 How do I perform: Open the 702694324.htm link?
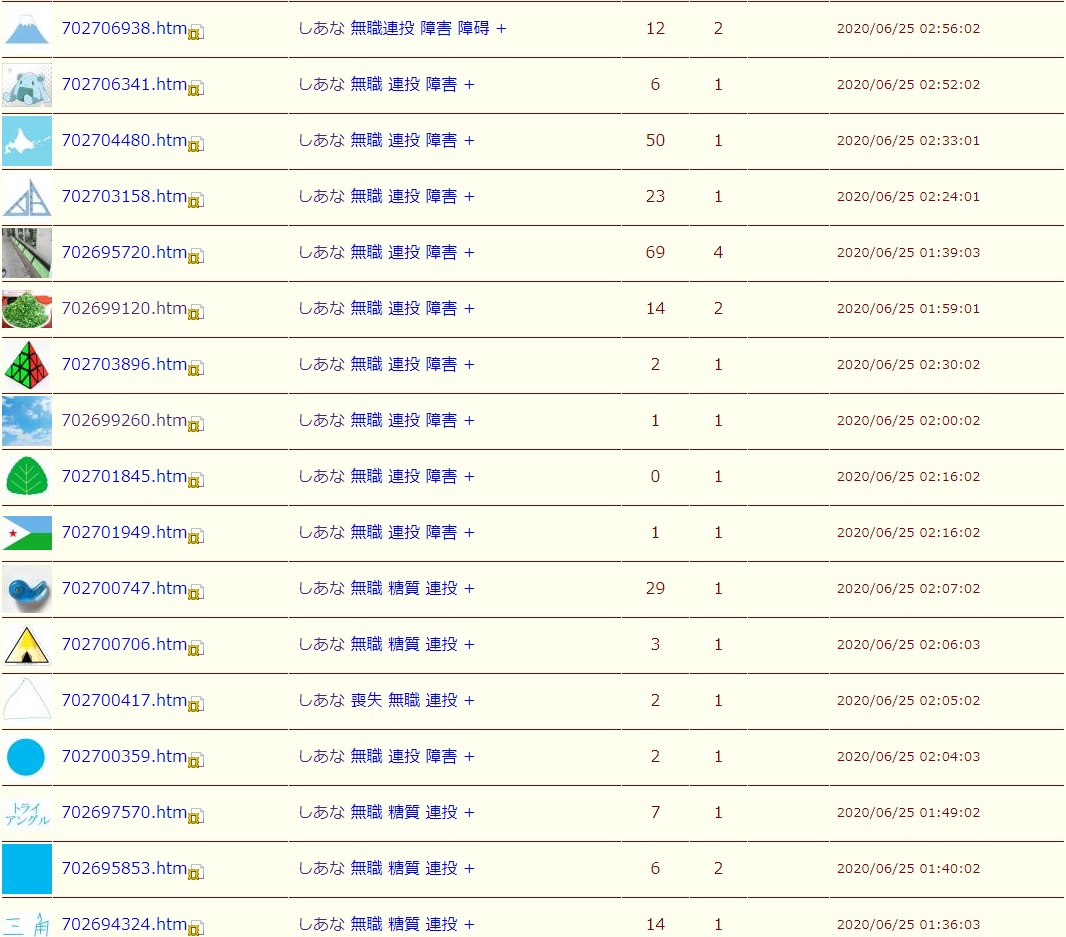124,924
